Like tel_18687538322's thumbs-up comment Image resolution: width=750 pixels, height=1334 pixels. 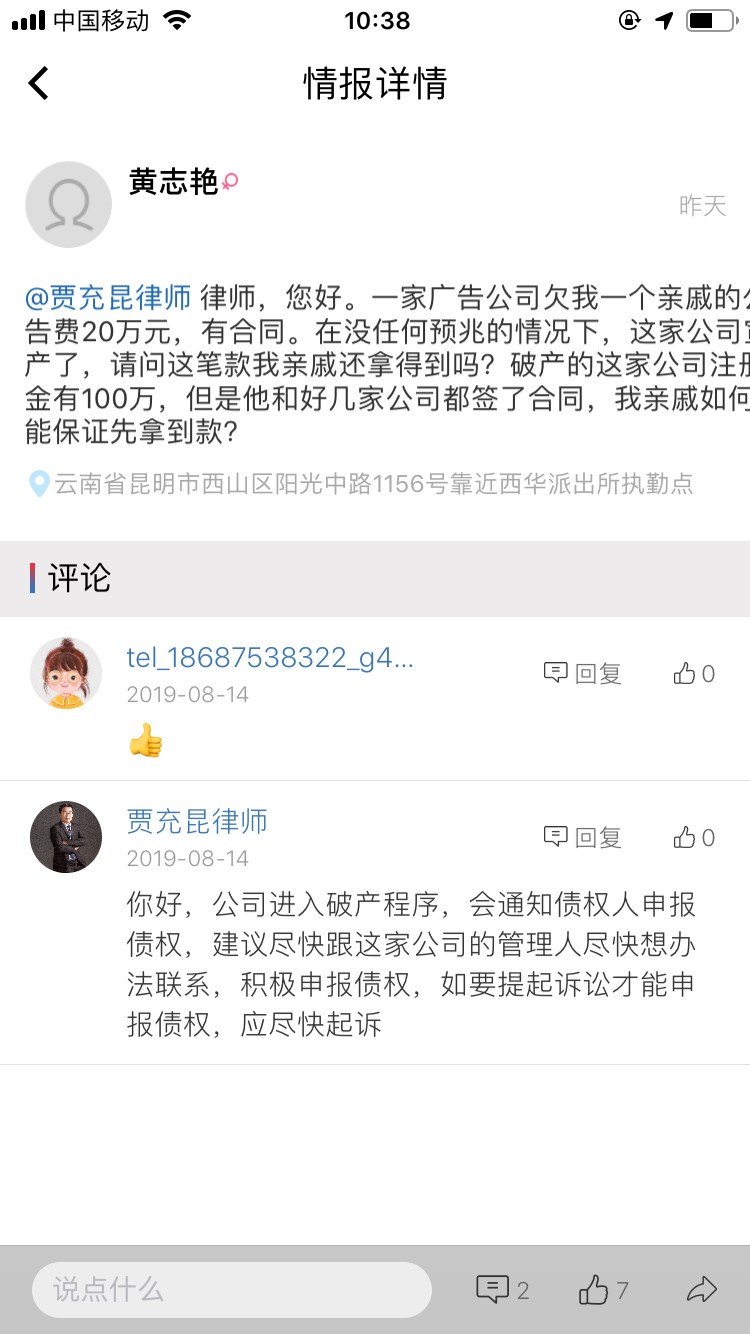click(694, 674)
